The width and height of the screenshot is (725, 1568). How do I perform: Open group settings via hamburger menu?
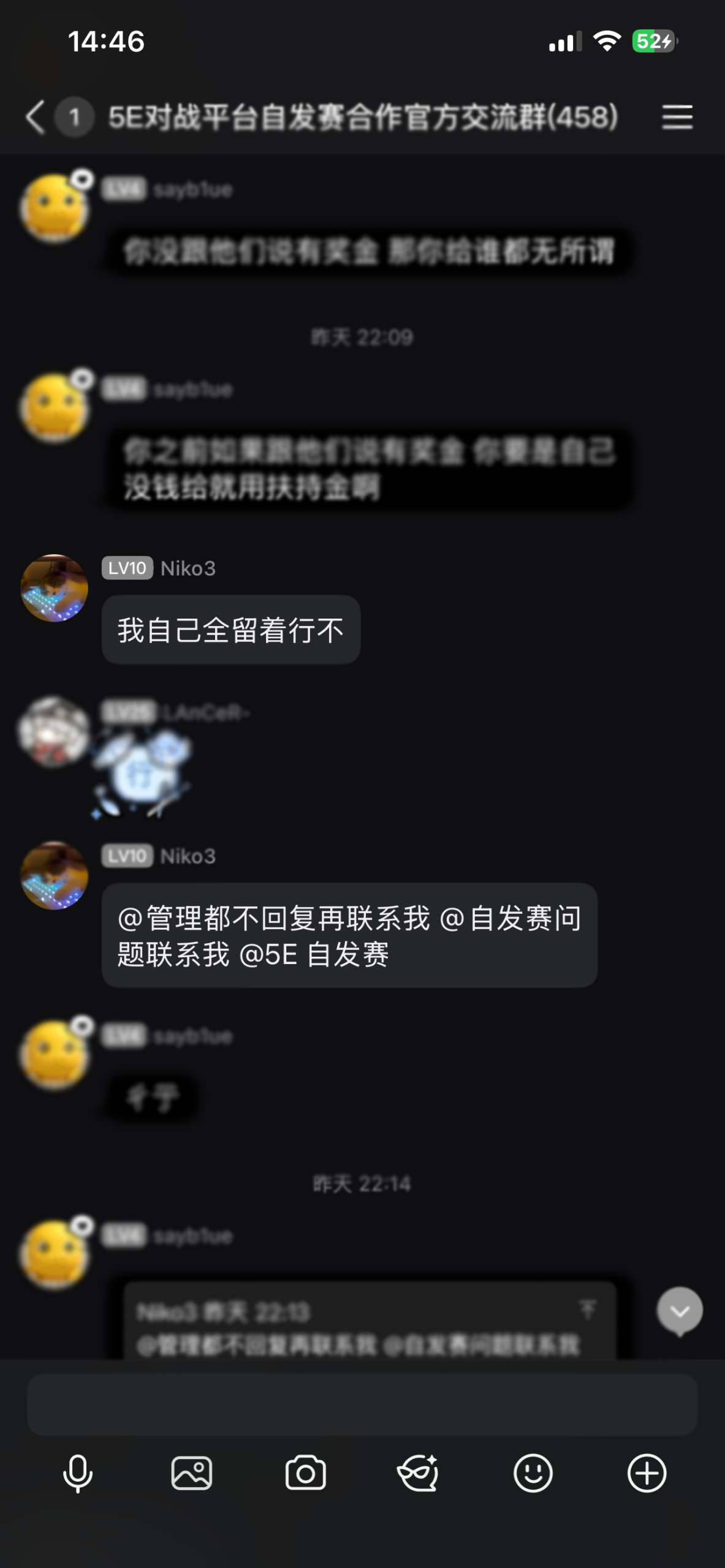click(676, 118)
